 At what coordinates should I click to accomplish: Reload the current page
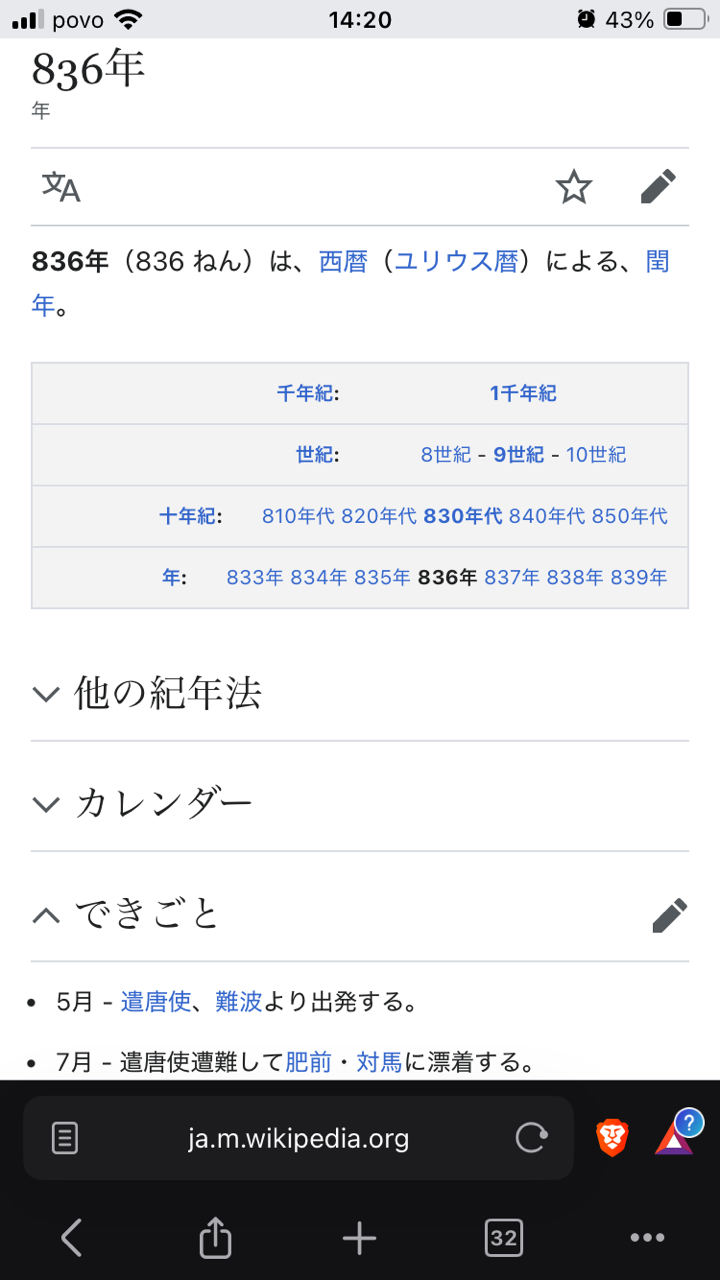(531, 1138)
